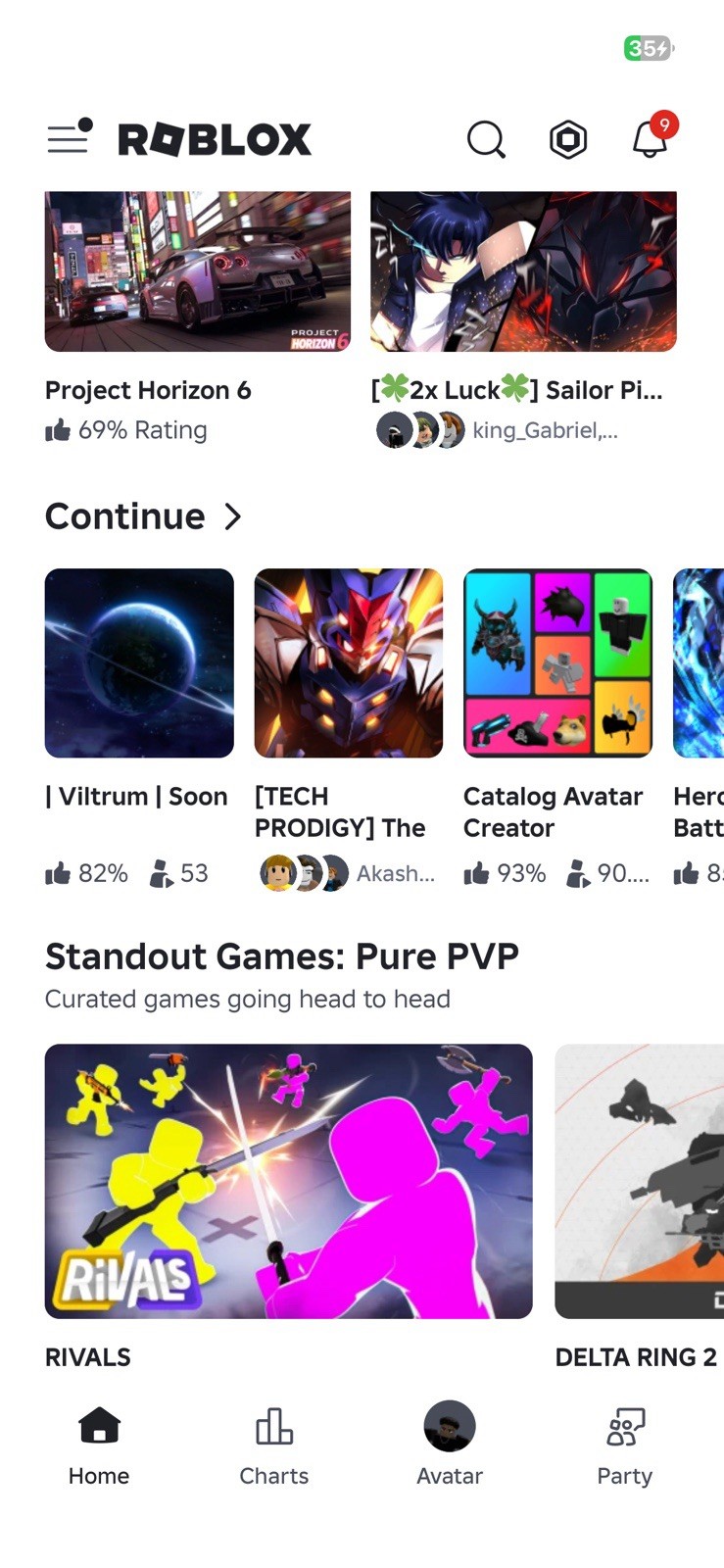Viewport: 724px width, 1568px height.
Task: Switch to the Charts tab
Action: point(274,1445)
